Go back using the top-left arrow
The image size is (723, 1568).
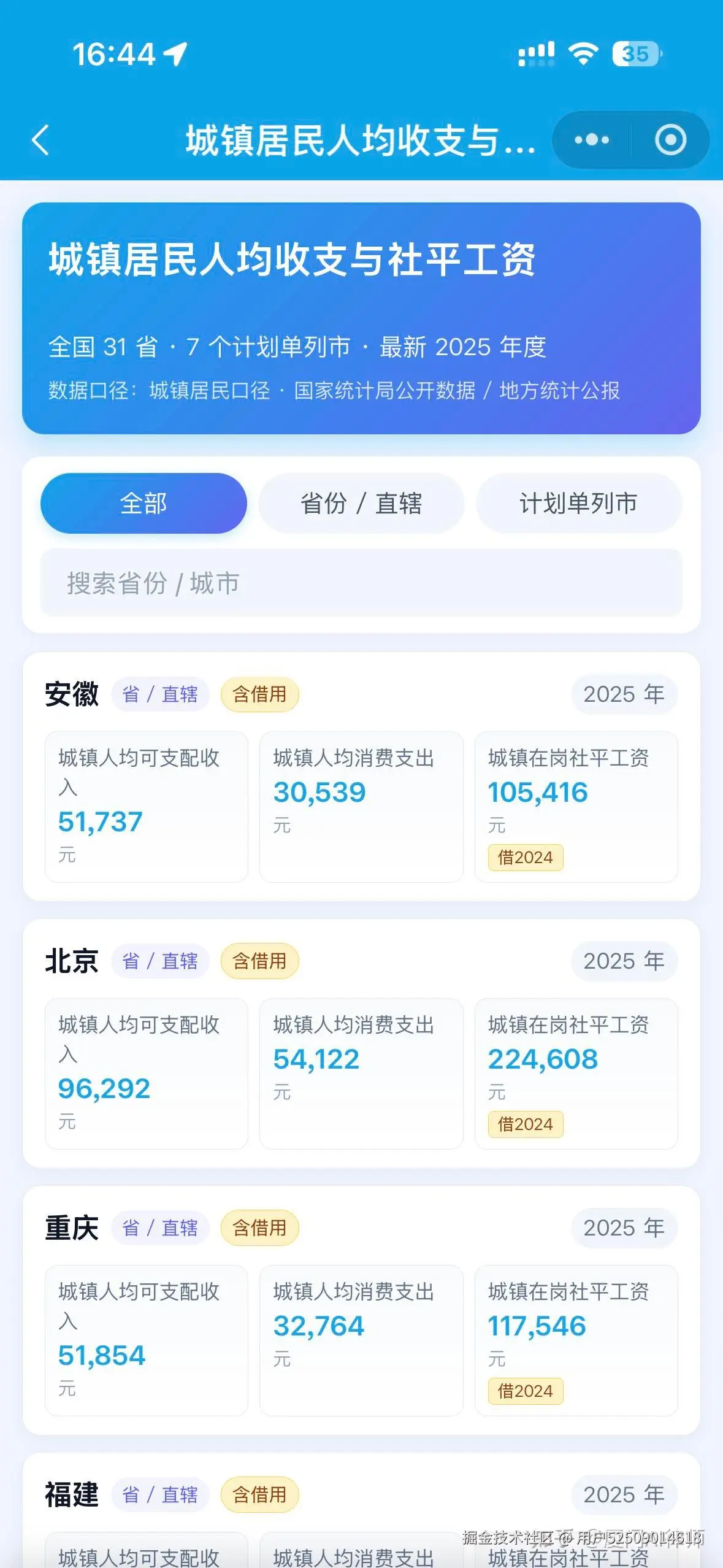(40, 140)
